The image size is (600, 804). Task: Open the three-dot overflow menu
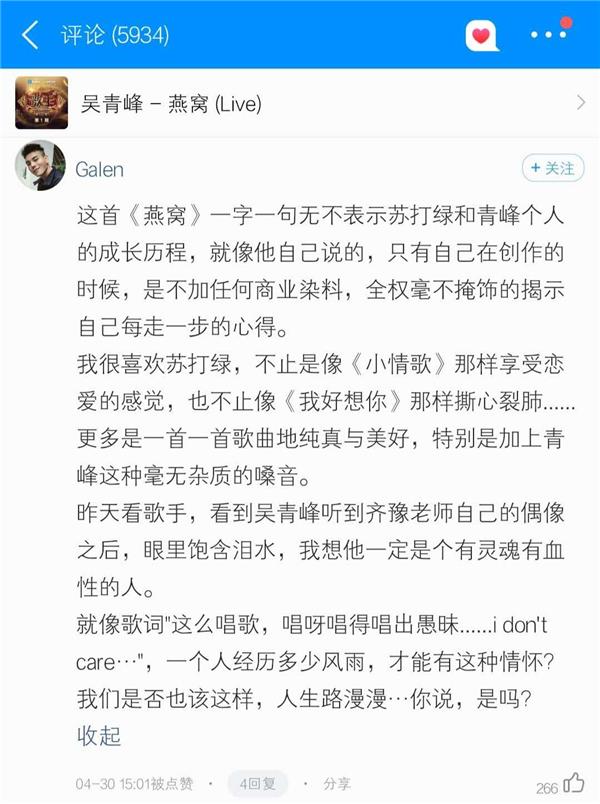(549, 35)
